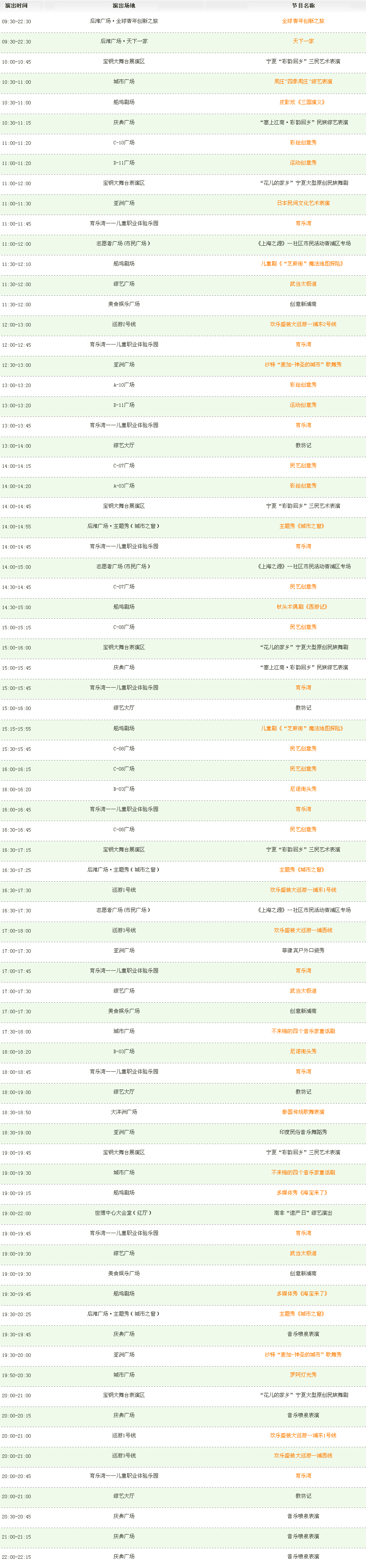The height and width of the screenshot is (1568, 366).
Task: Open 儿童剧《"芝麻街"魔法地图探险》 link at 11:30-12:10
Action: click(303, 264)
